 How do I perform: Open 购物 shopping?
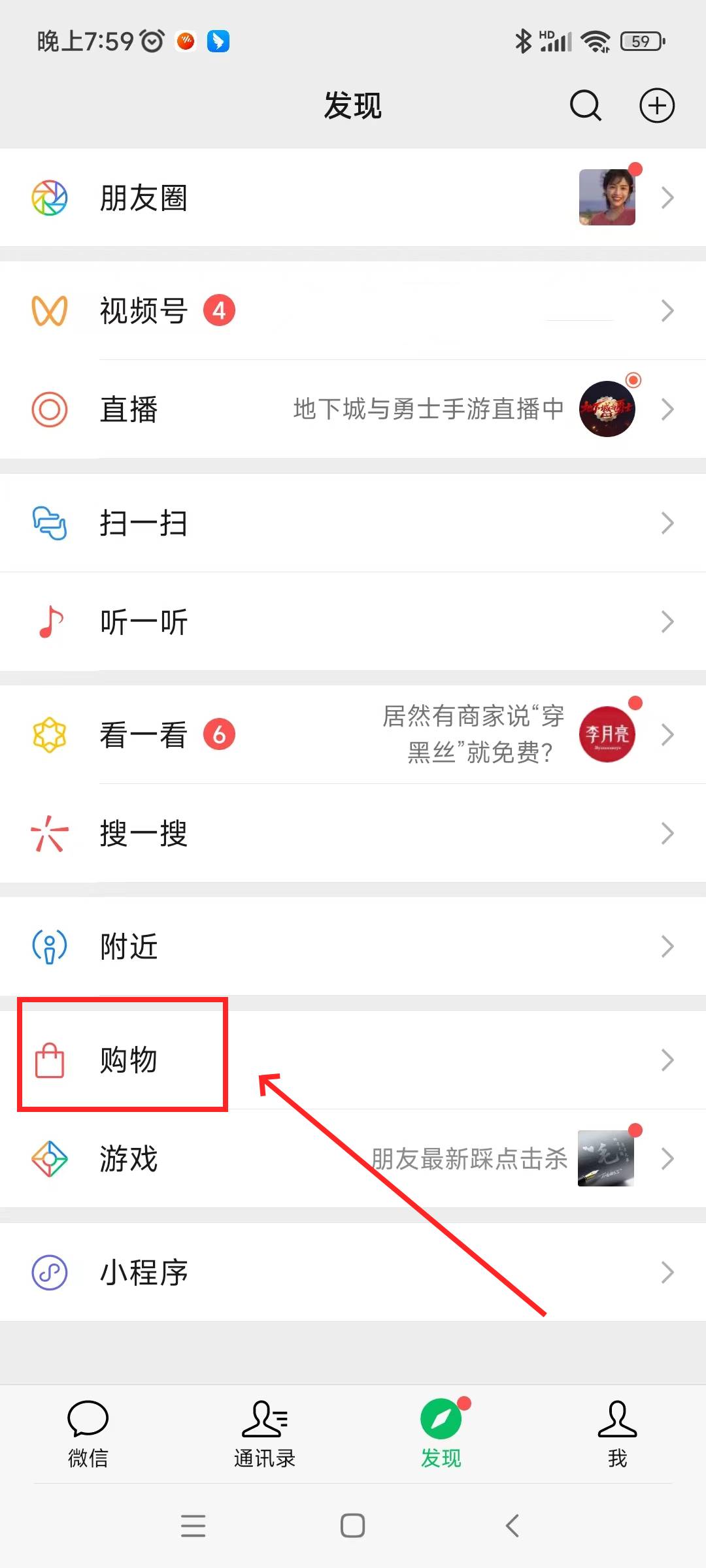353,1060
